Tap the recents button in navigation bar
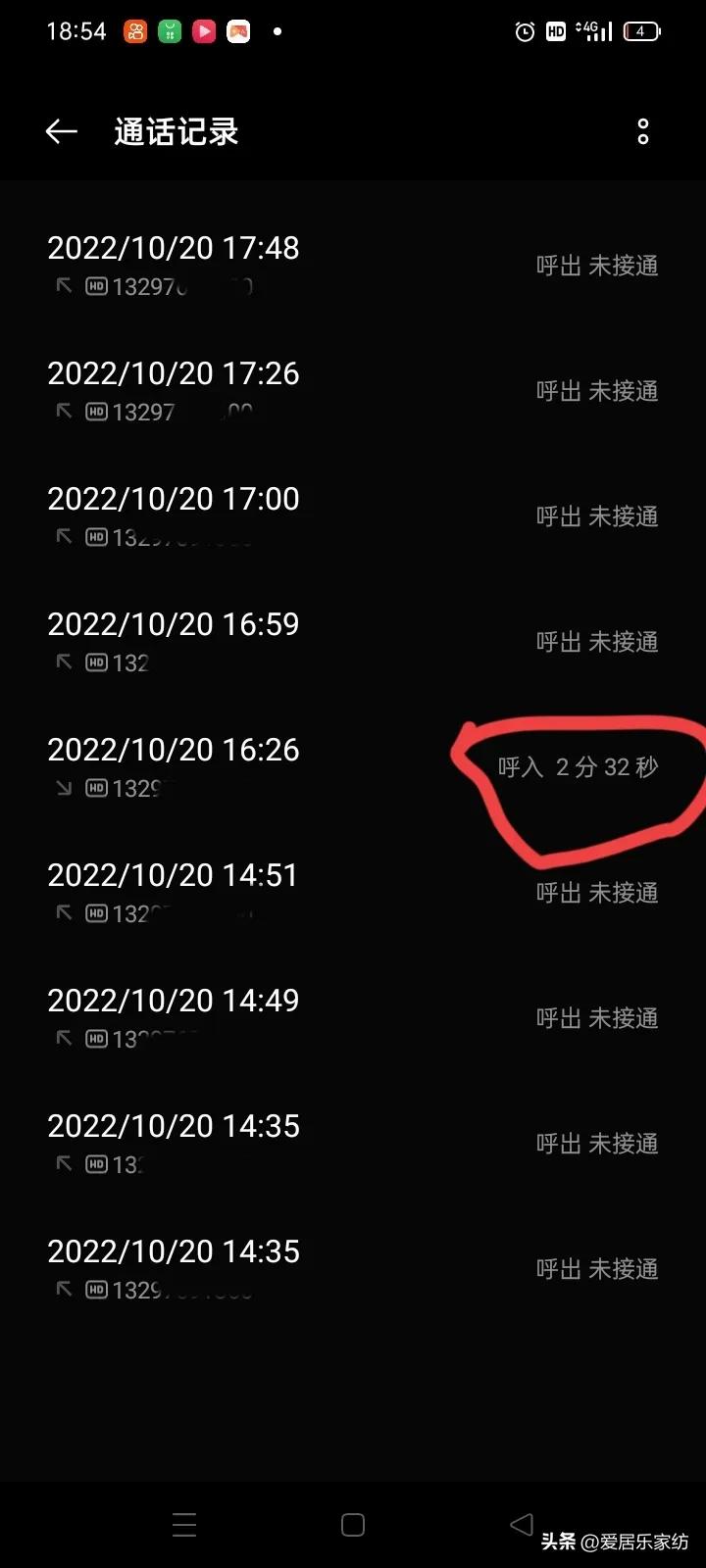The height and width of the screenshot is (1568, 706). click(184, 1524)
